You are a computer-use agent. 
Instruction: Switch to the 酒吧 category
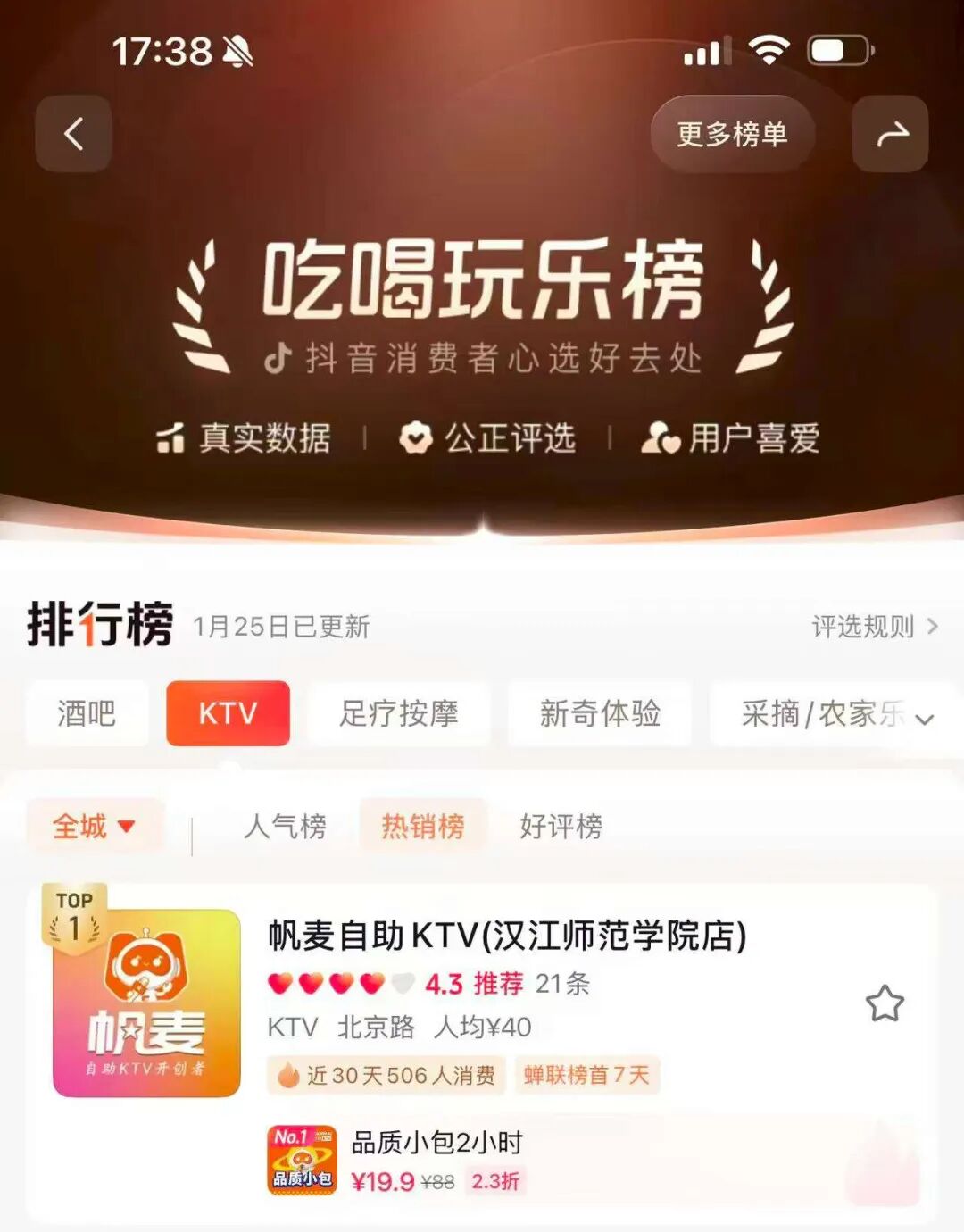(x=87, y=713)
